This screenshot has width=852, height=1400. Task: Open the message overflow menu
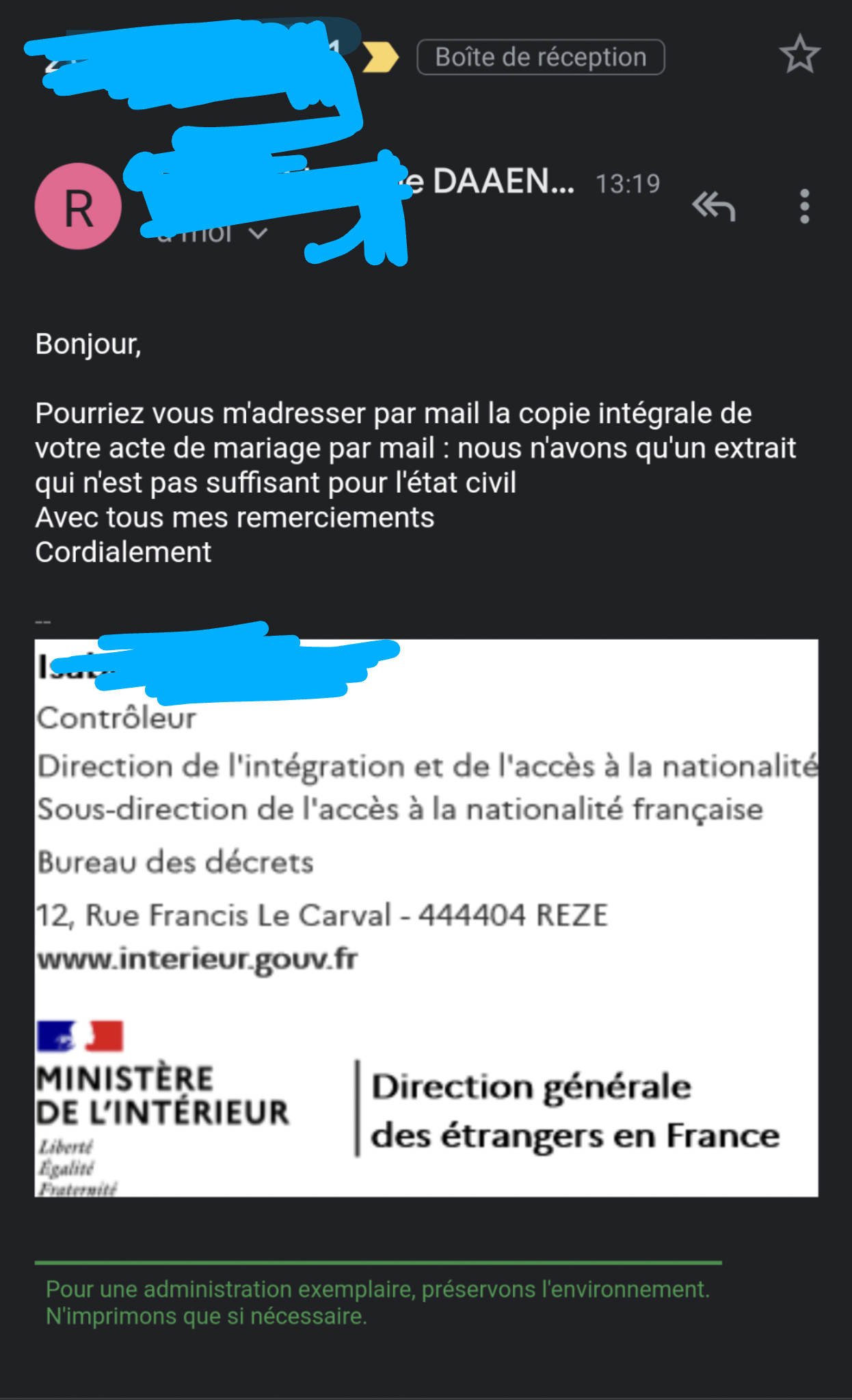click(x=804, y=206)
